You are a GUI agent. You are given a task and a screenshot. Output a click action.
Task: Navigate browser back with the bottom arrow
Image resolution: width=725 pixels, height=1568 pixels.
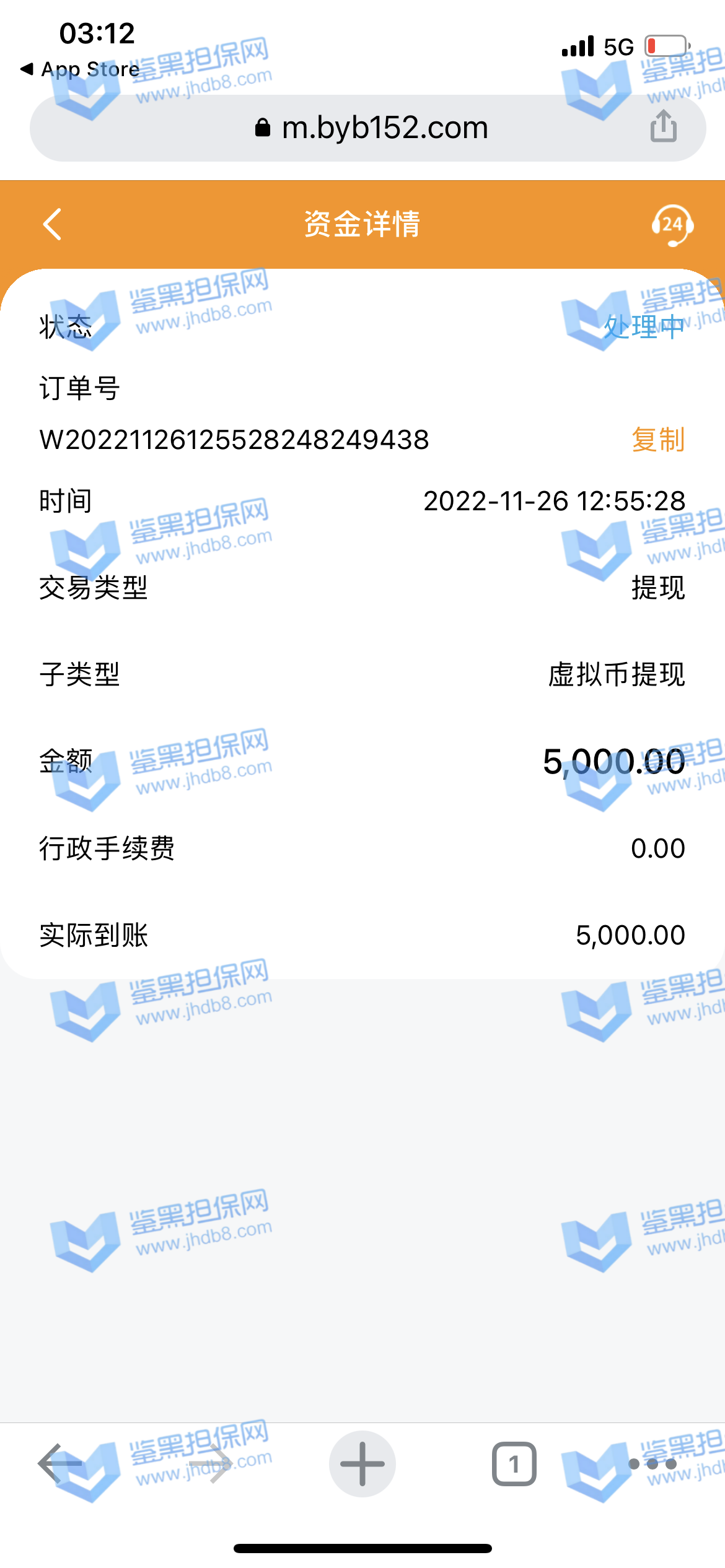click(x=60, y=1464)
